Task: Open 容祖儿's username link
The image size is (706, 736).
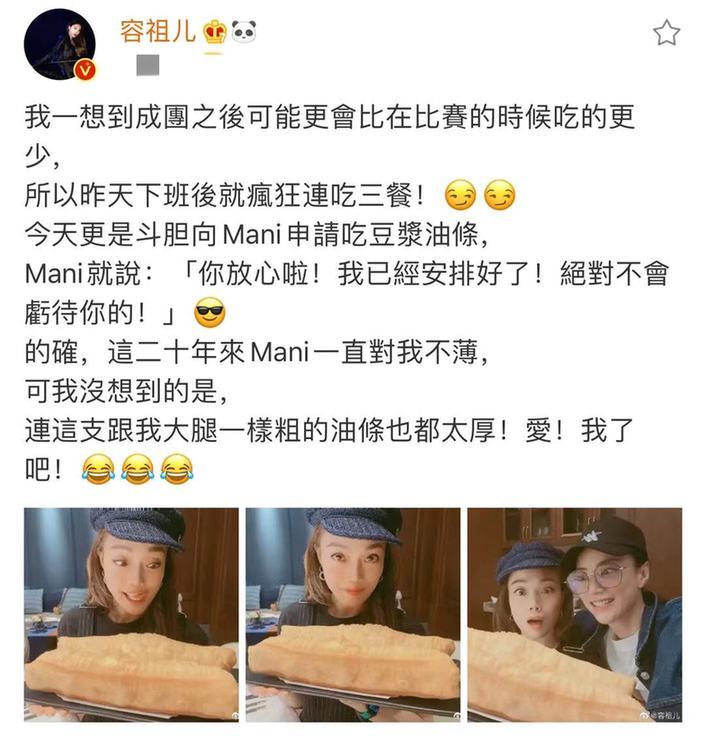Action: 159,30
